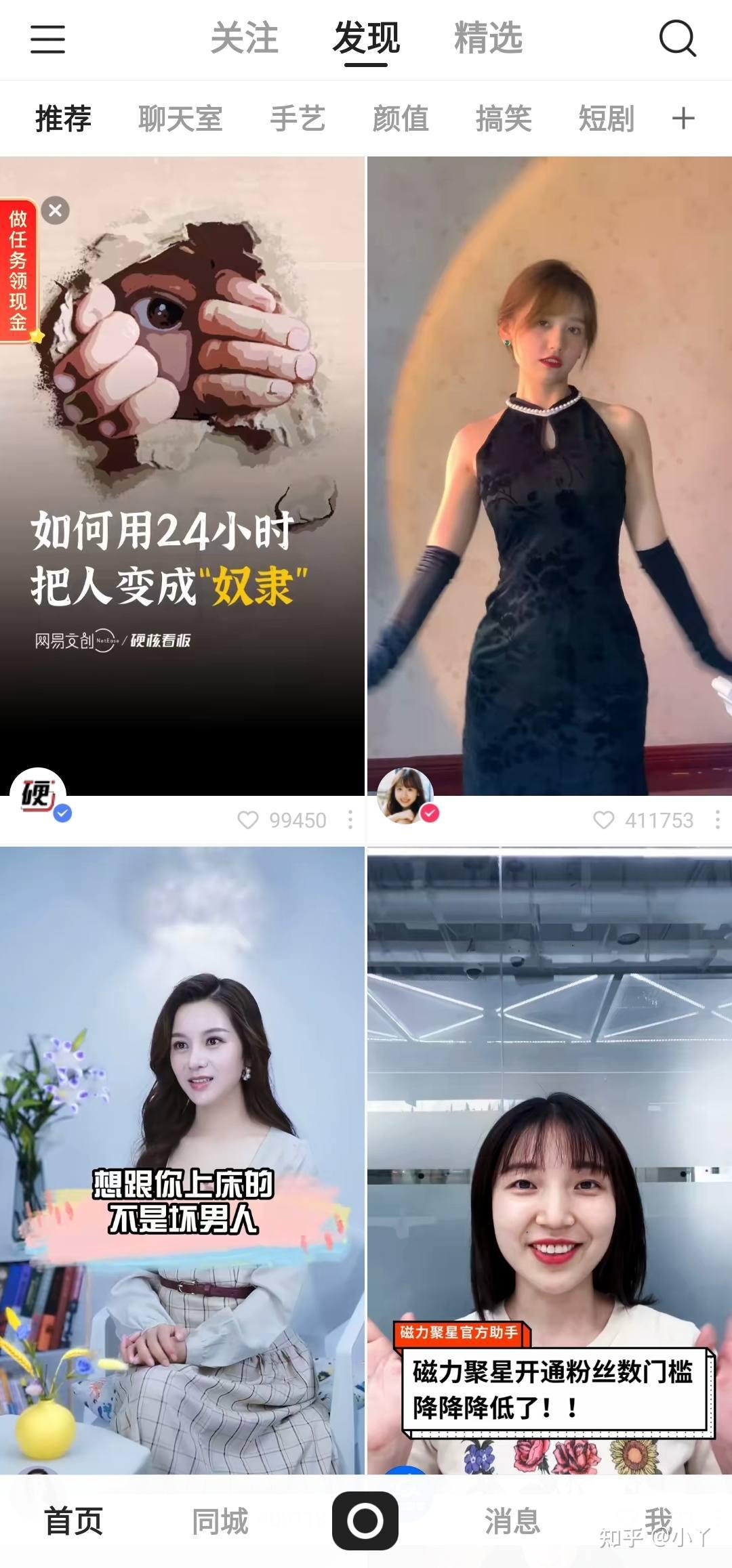Like the video with 99450 likes
Viewport: 732px width, 1568px height.
pos(248,820)
